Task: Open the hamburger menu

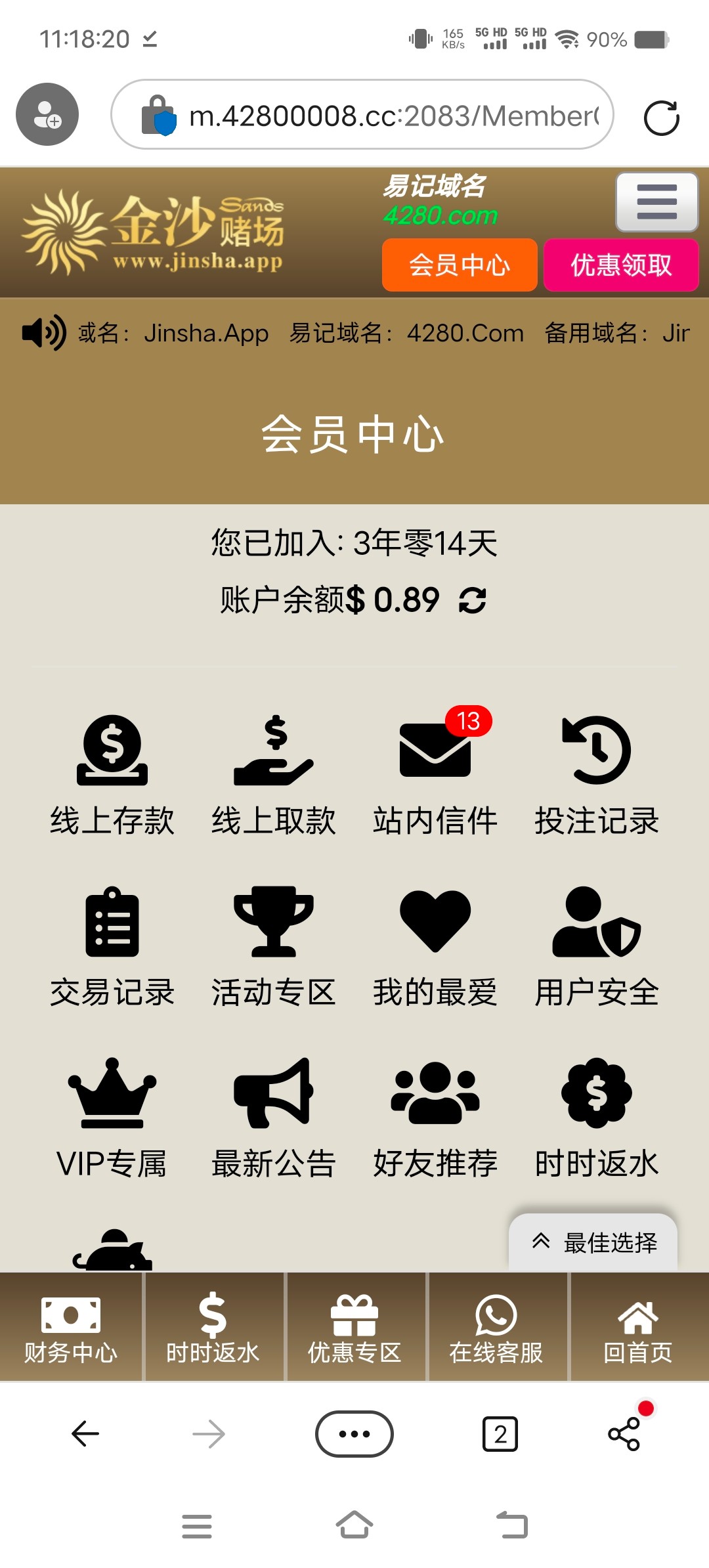Action: [x=656, y=202]
